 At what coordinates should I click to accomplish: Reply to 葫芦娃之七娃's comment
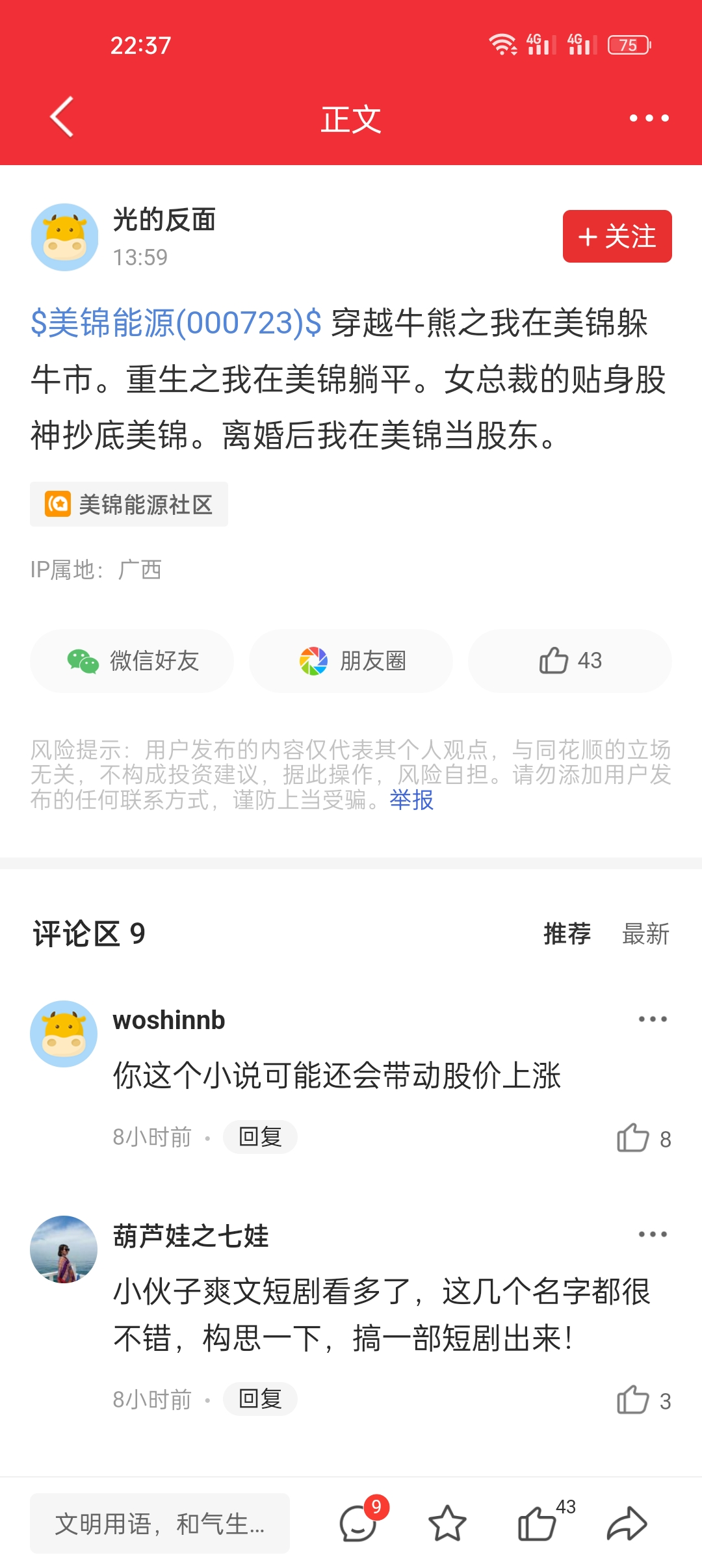tap(260, 1399)
